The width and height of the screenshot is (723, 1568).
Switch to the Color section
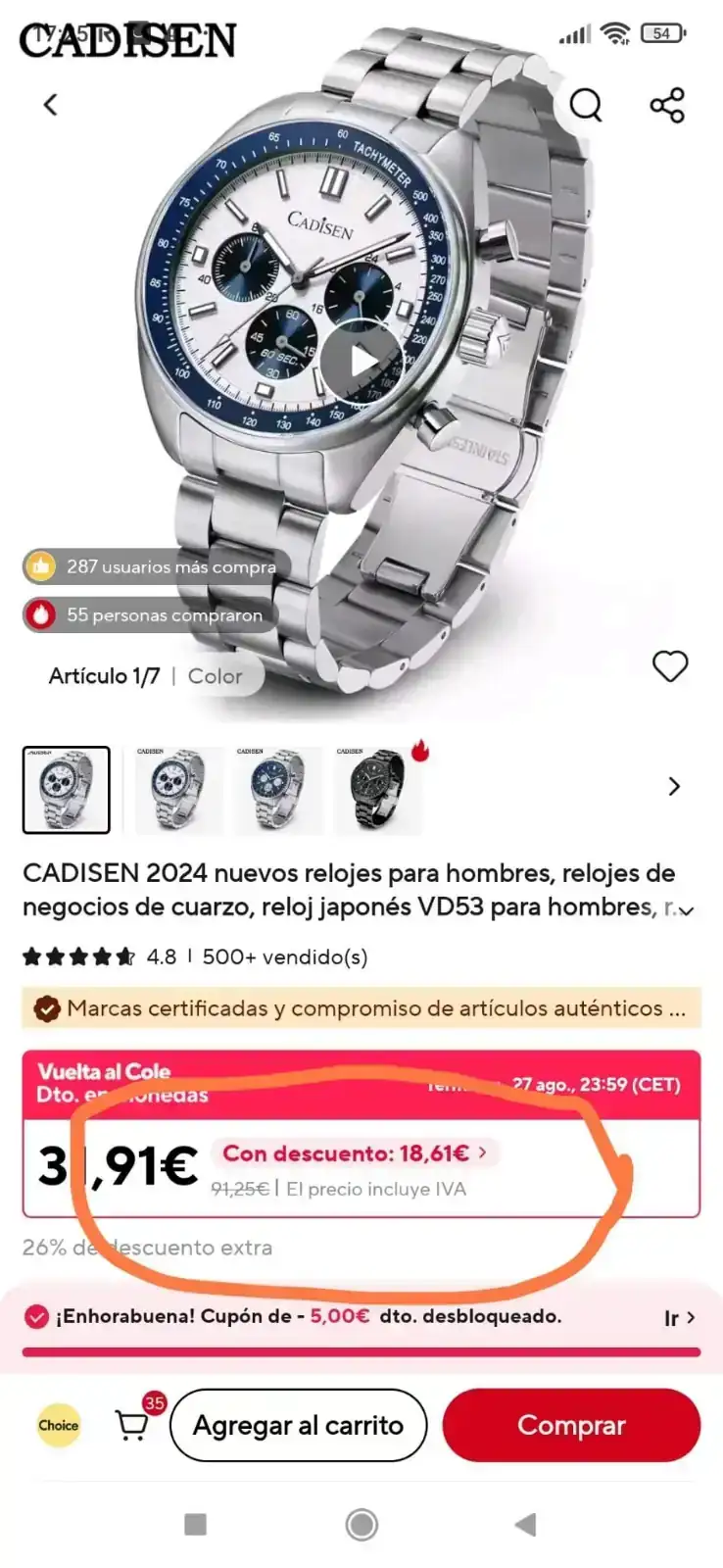tap(215, 676)
